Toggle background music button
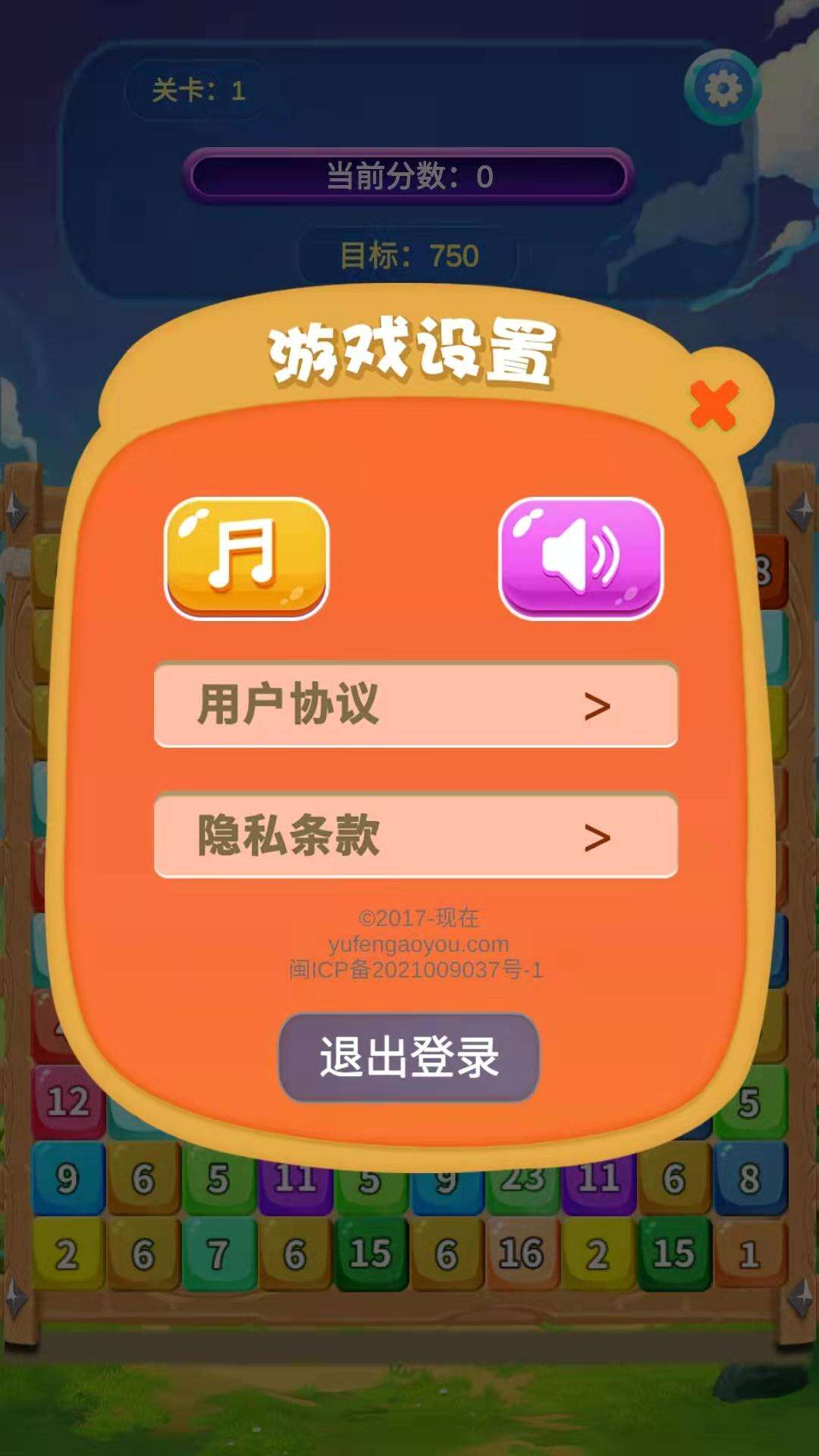819x1456 pixels. pyautogui.click(x=246, y=557)
